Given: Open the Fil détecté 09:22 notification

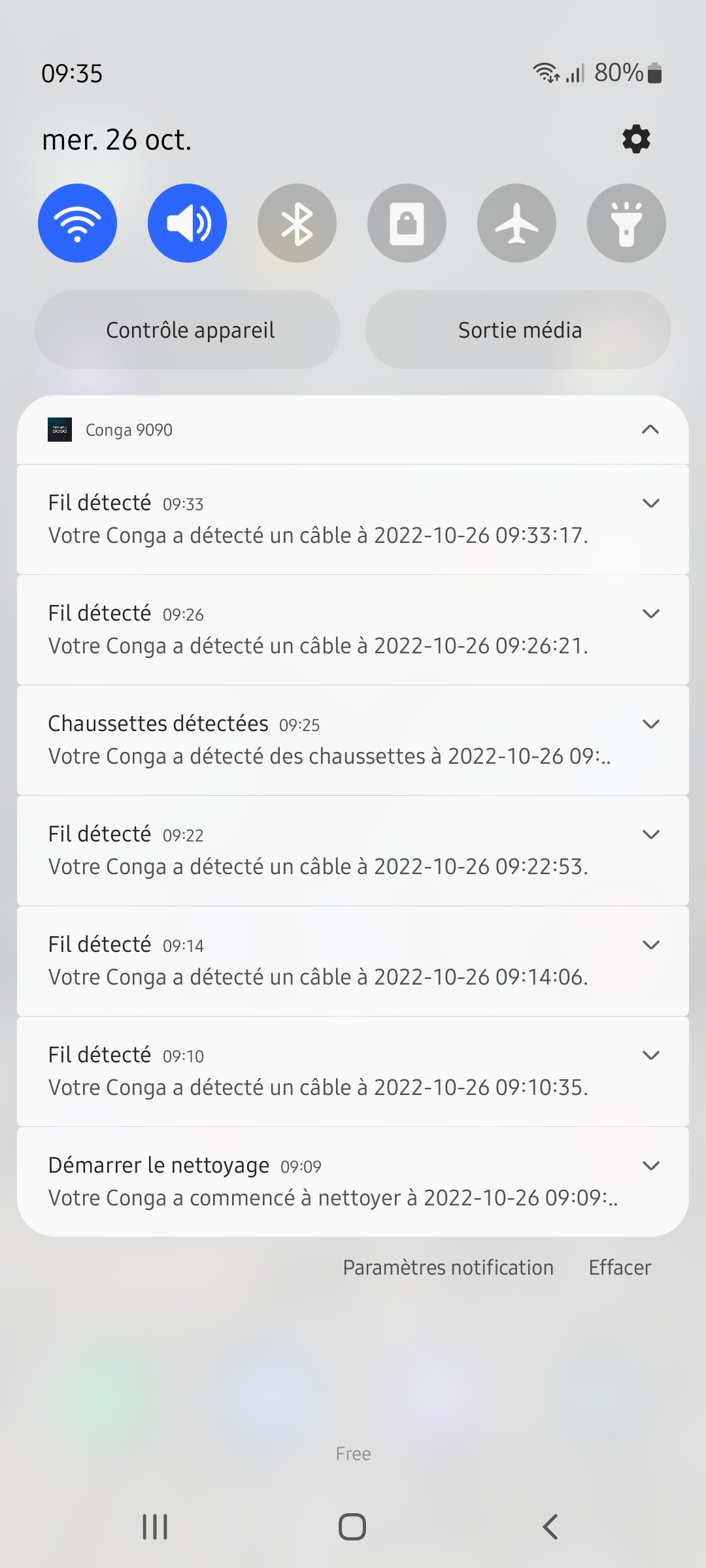Looking at the screenshot, I should tap(353, 851).
